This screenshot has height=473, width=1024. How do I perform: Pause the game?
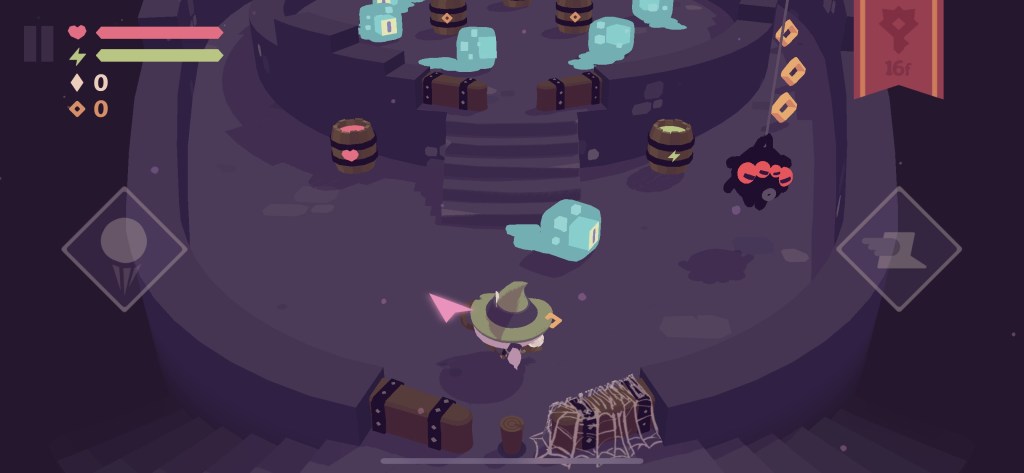[x=38, y=44]
